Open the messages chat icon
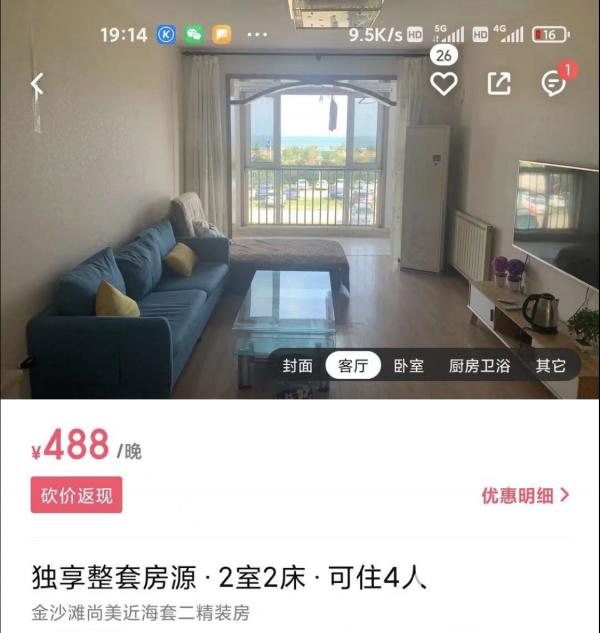Image resolution: width=600 pixels, height=633 pixels. 553,84
